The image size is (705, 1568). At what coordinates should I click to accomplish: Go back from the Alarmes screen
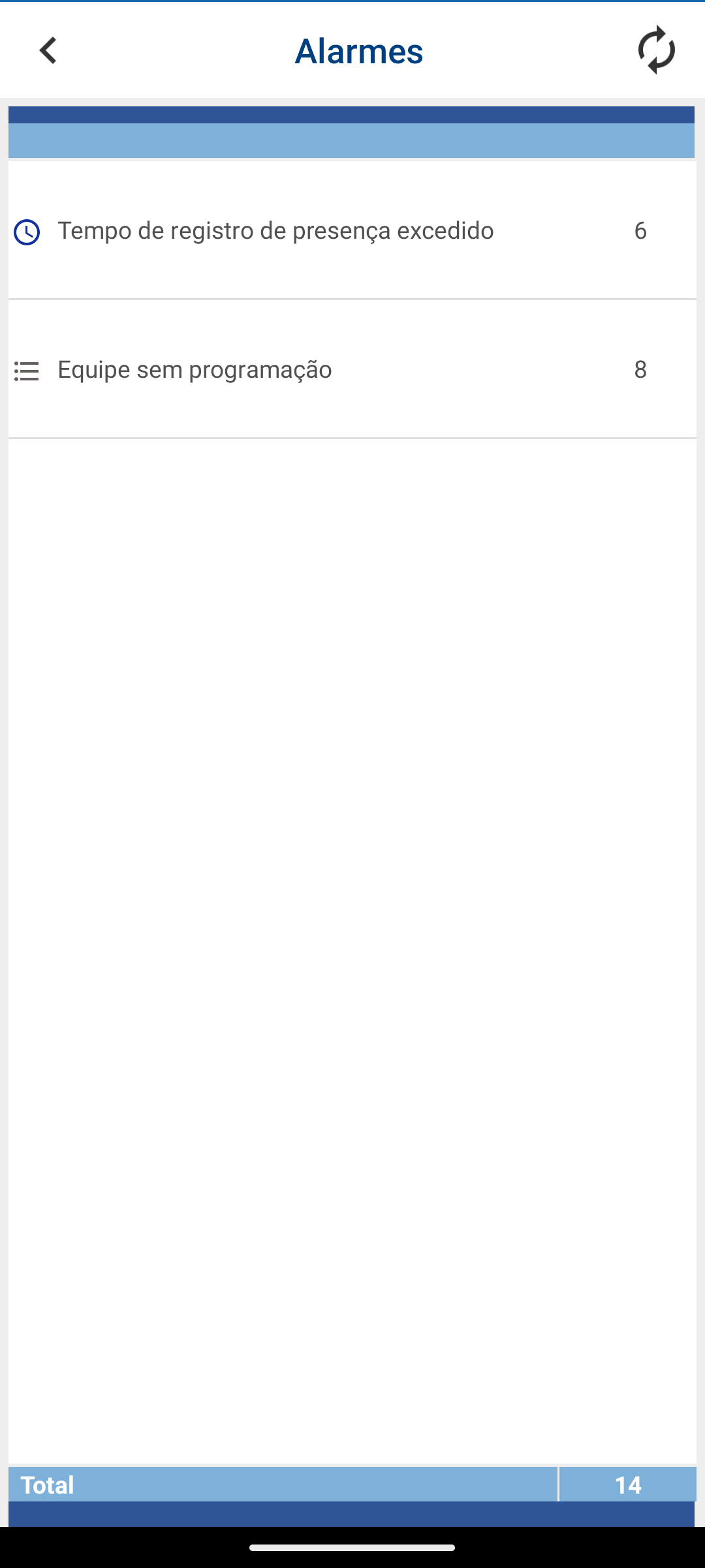(48, 50)
